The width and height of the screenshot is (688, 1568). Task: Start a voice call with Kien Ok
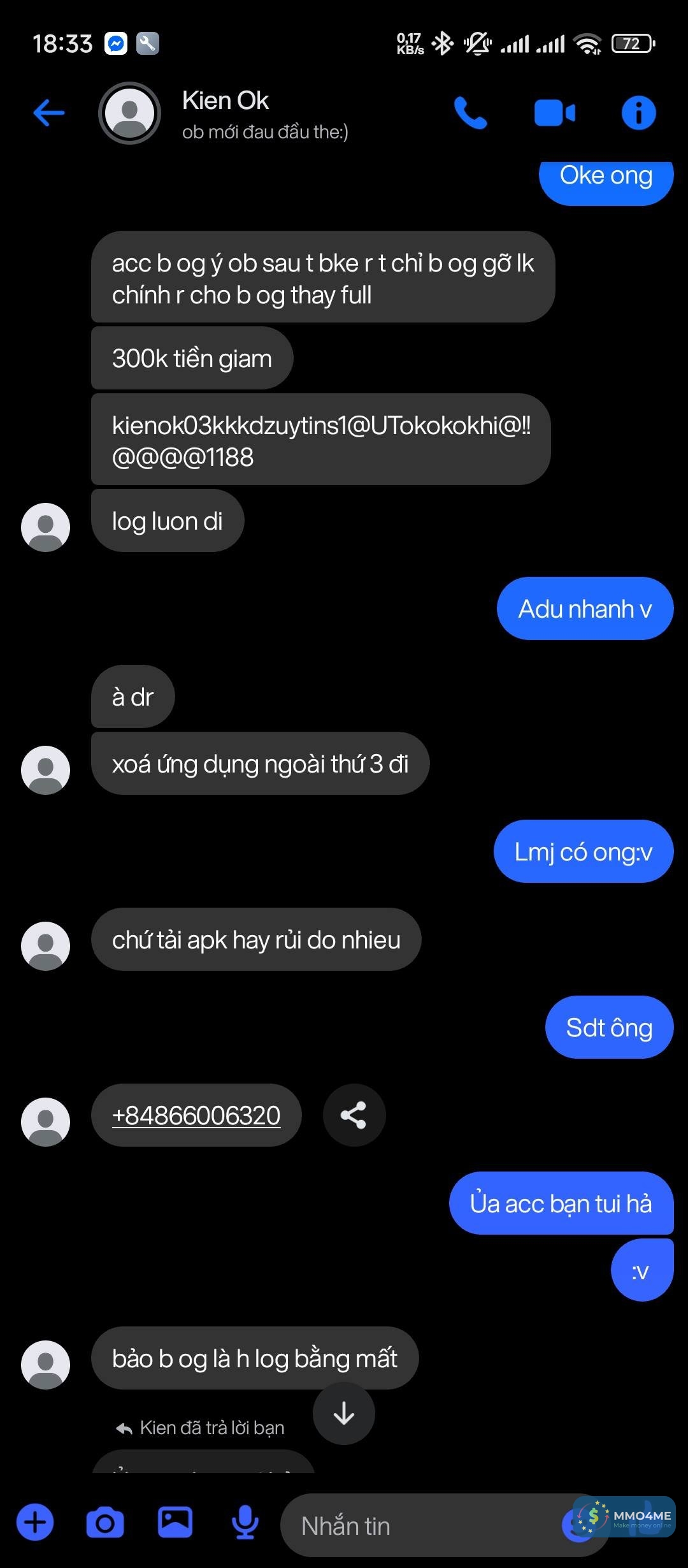click(x=470, y=113)
